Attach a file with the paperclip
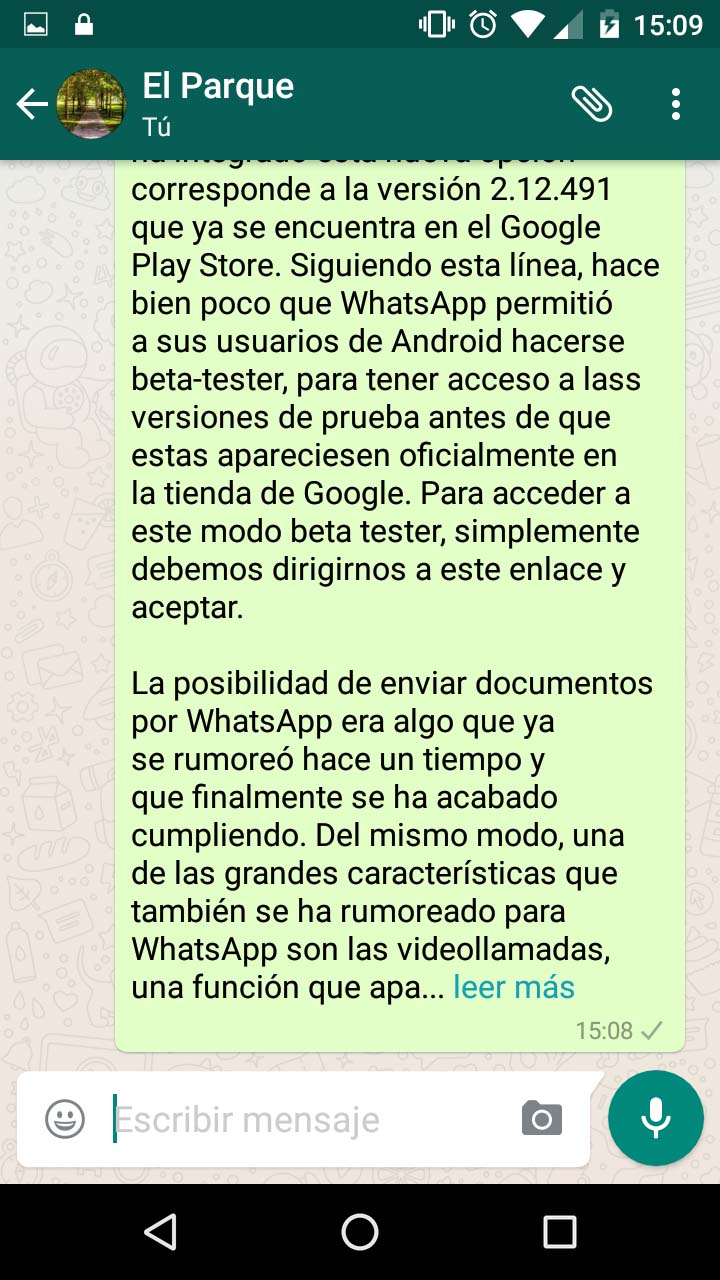 click(x=592, y=104)
